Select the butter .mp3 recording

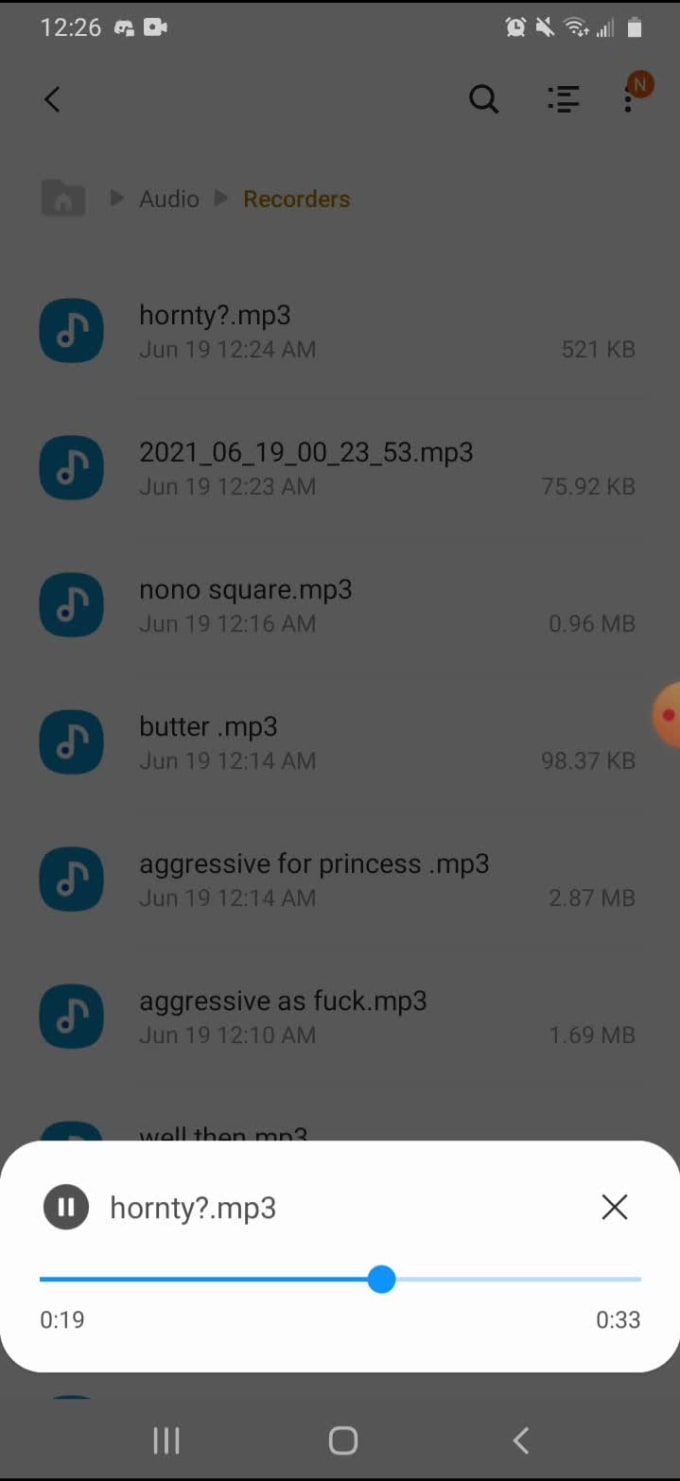340,742
